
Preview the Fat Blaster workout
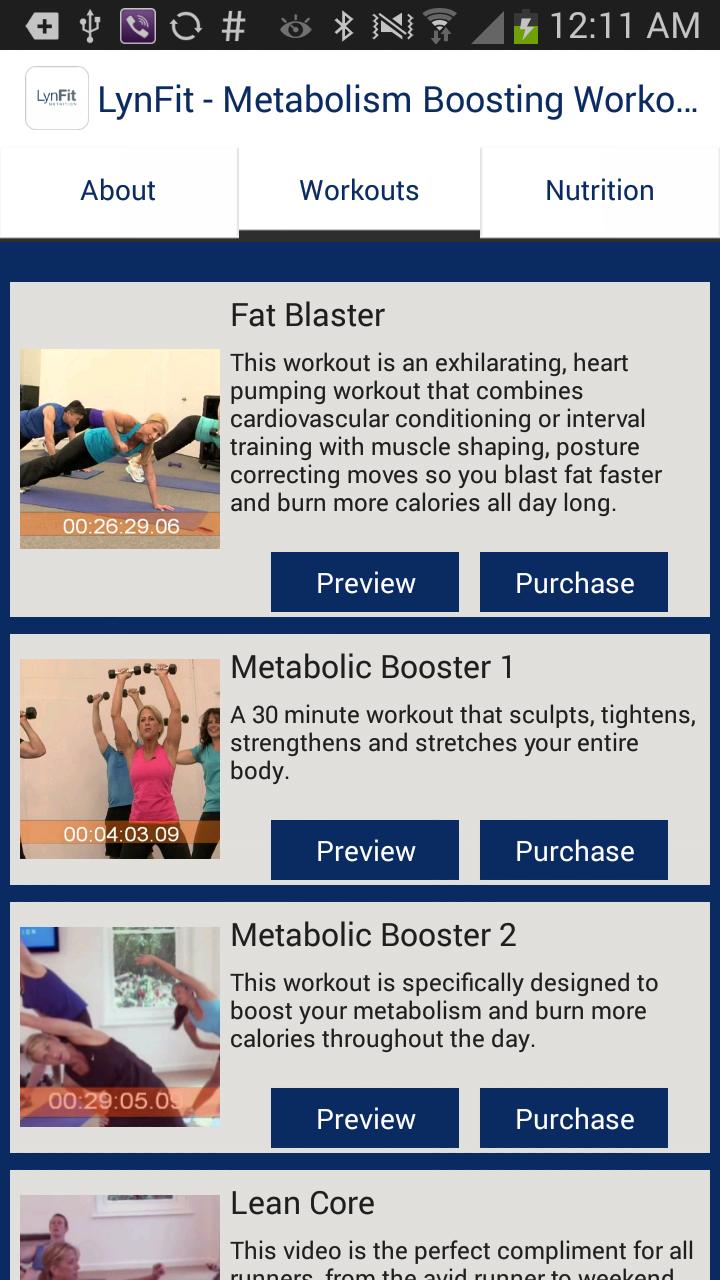click(x=364, y=581)
